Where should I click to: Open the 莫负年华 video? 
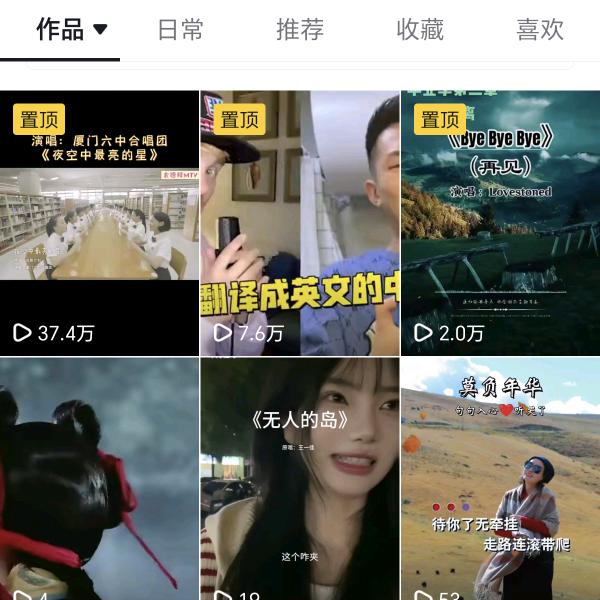click(500, 480)
